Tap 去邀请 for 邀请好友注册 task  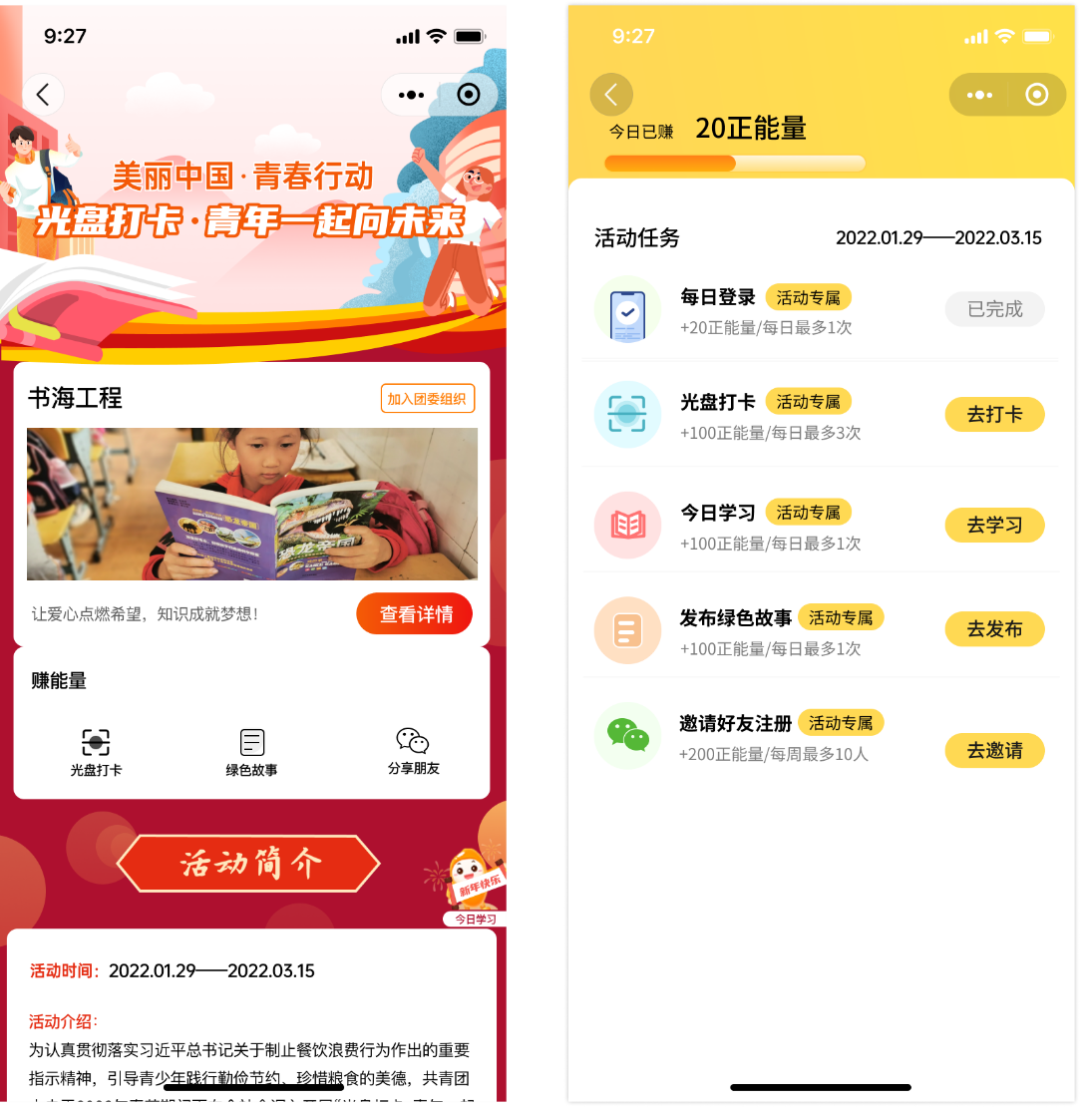(x=994, y=750)
